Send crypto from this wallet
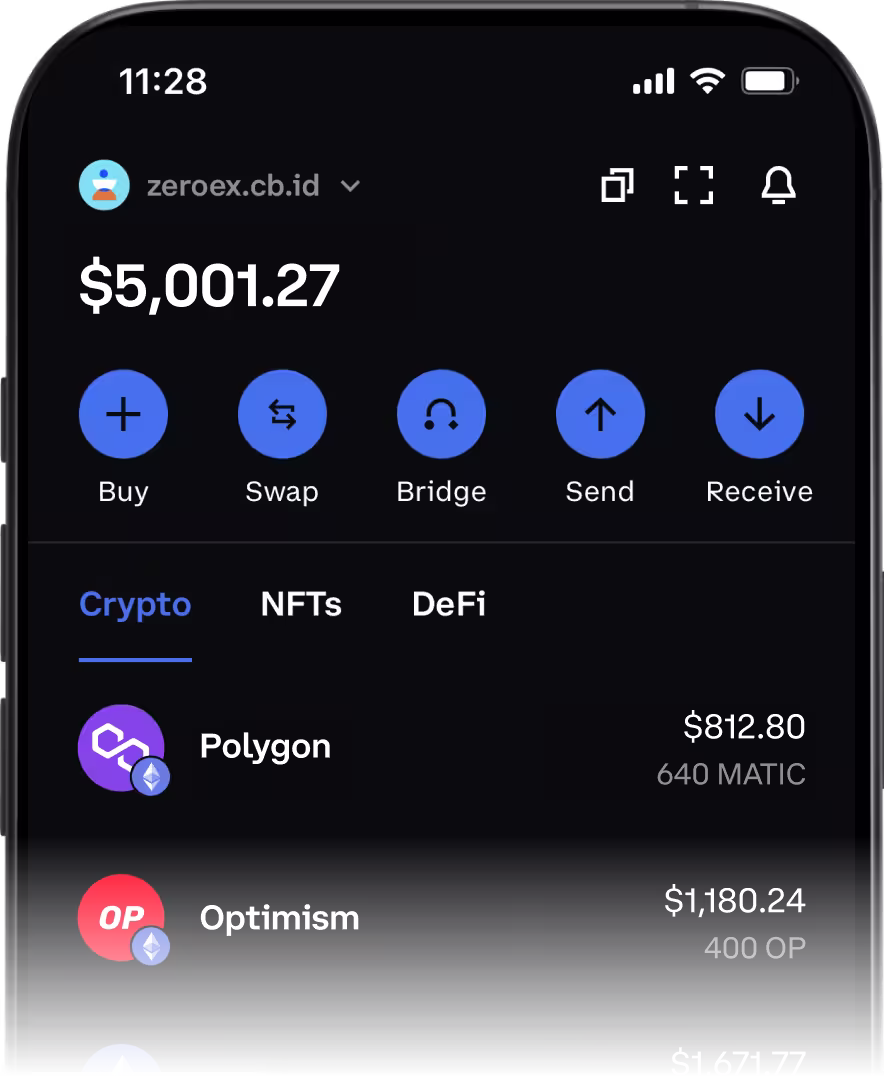 pos(600,415)
